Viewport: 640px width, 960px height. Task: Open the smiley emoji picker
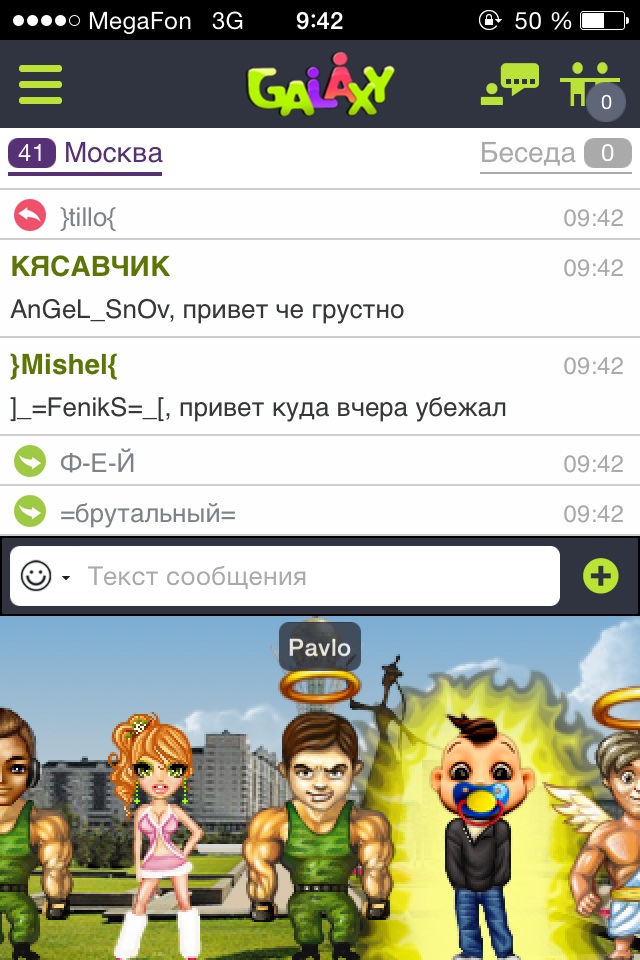pos(44,576)
